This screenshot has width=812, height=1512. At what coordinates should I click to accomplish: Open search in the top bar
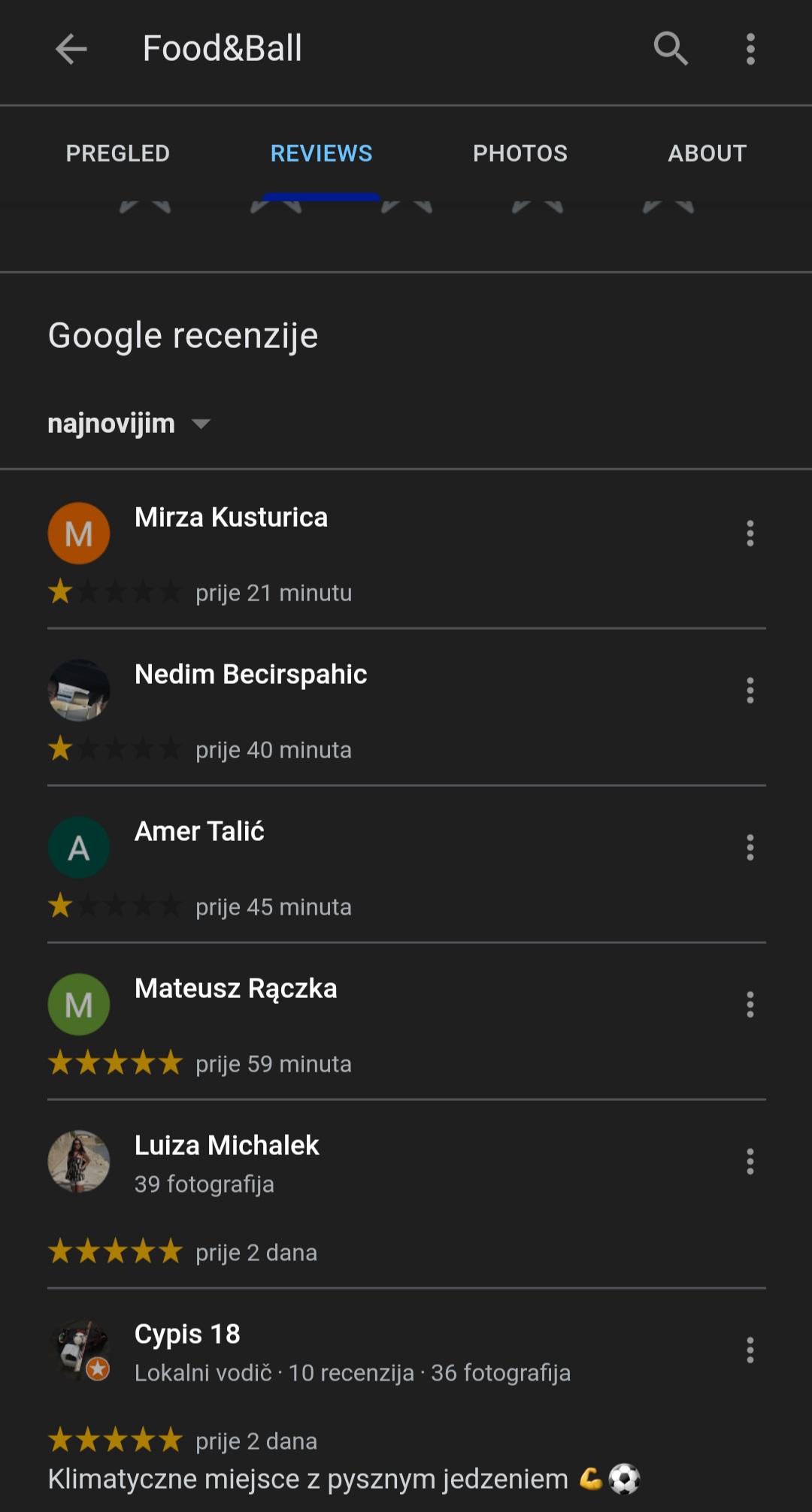coord(670,50)
